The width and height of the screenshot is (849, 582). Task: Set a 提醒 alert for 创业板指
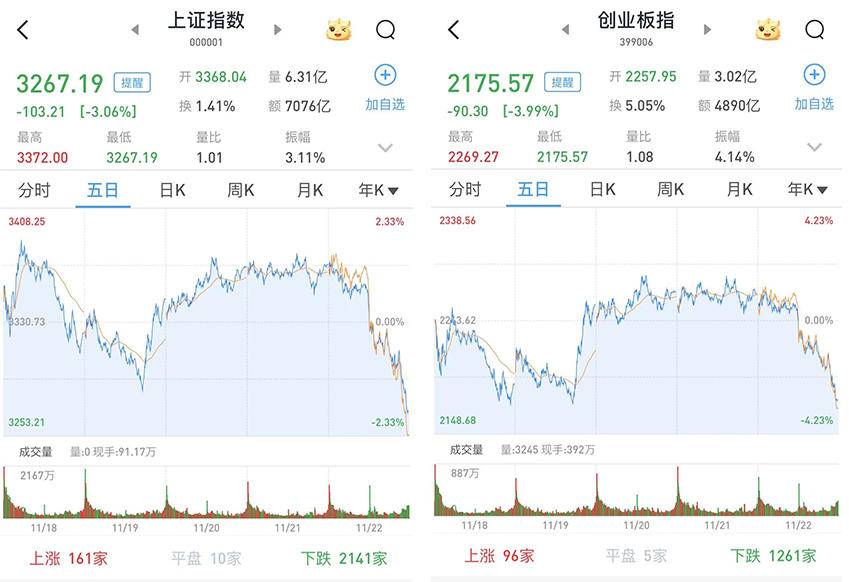coord(565,82)
